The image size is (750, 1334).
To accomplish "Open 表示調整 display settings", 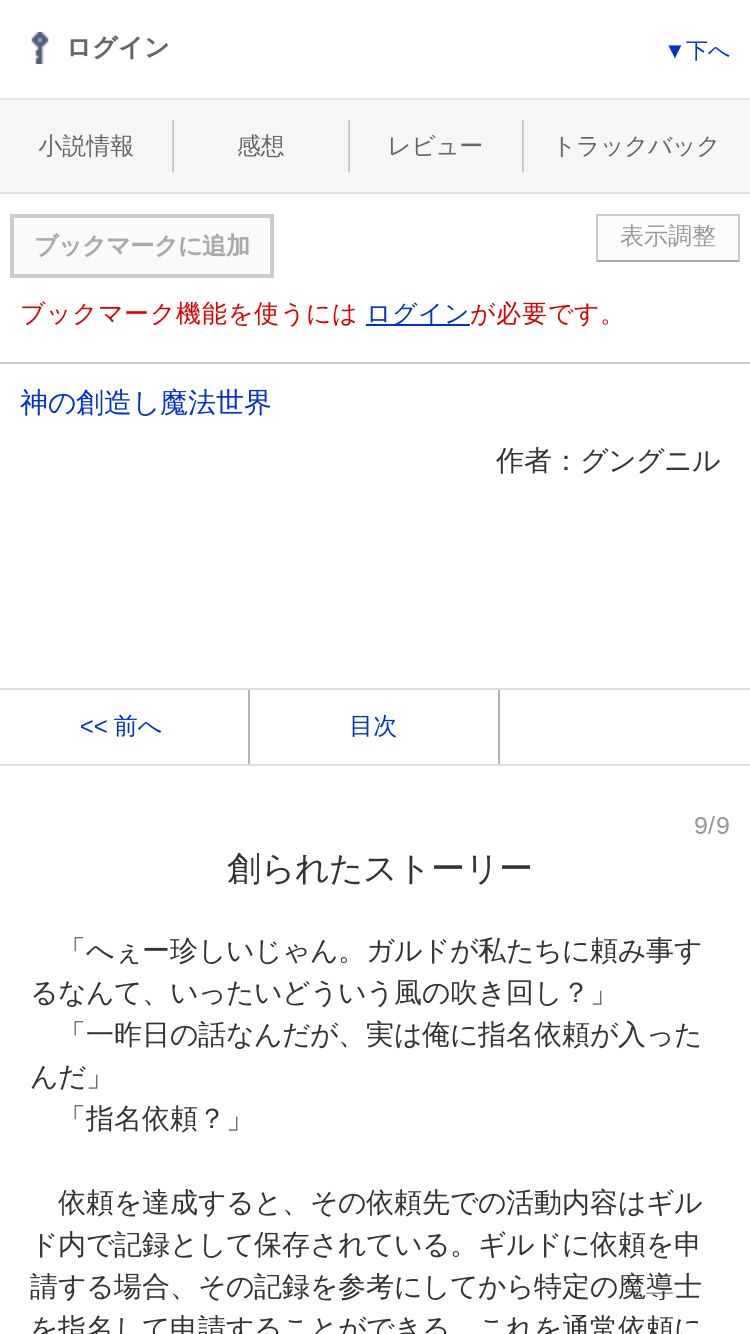I will [x=668, y=237].
